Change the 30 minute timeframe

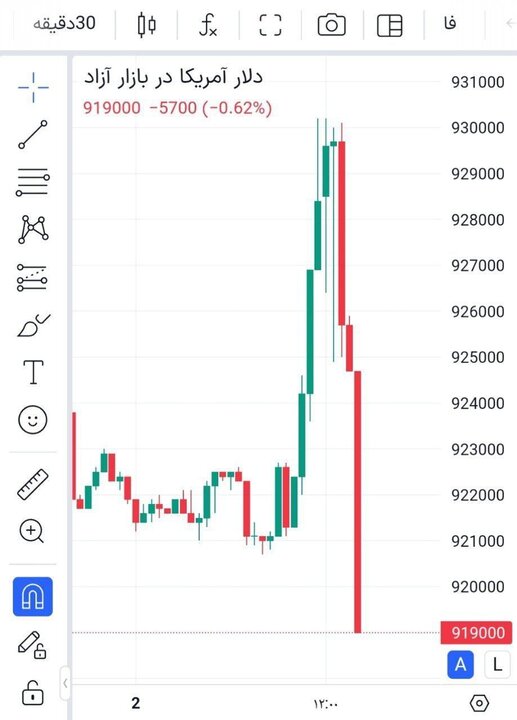[64, 23]
